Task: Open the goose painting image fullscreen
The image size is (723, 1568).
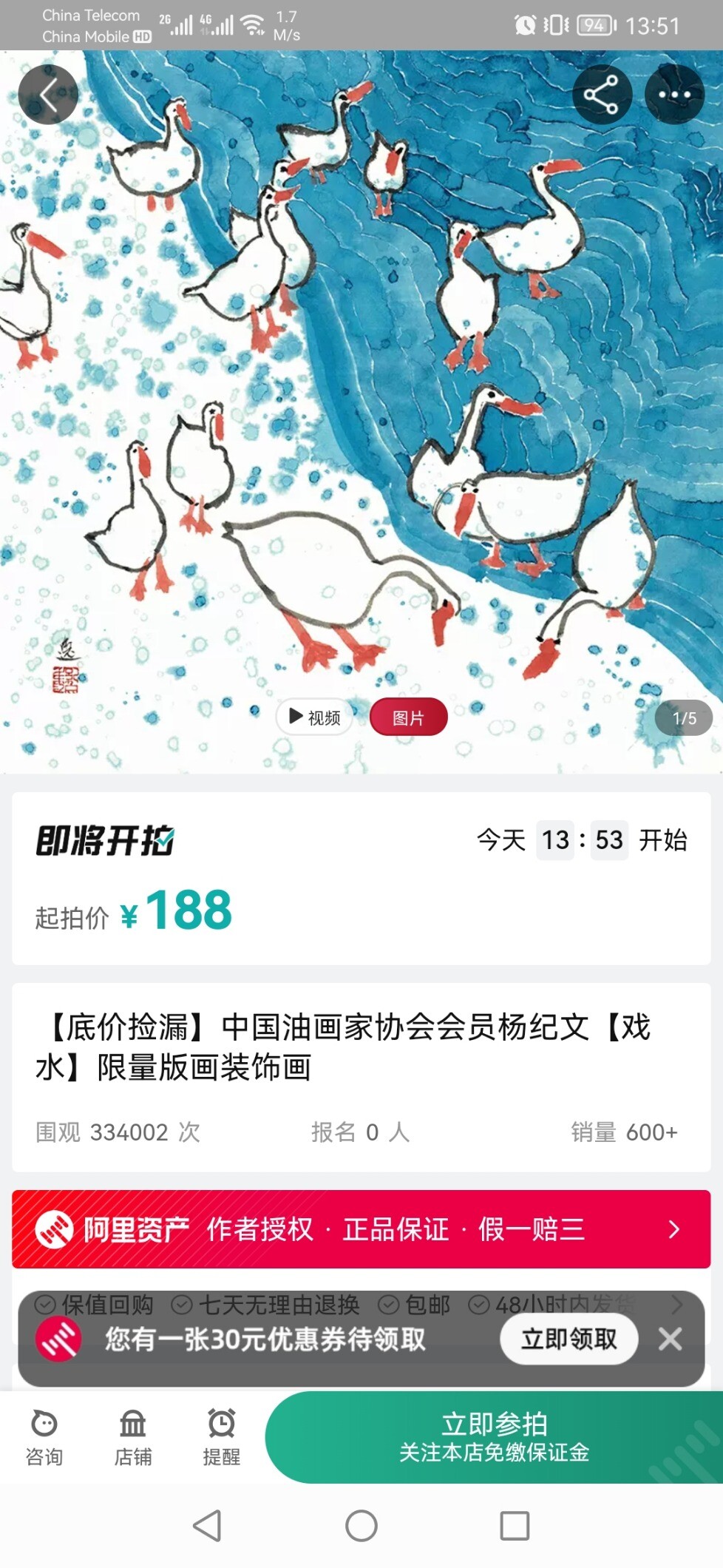Action: click(361, 385)
